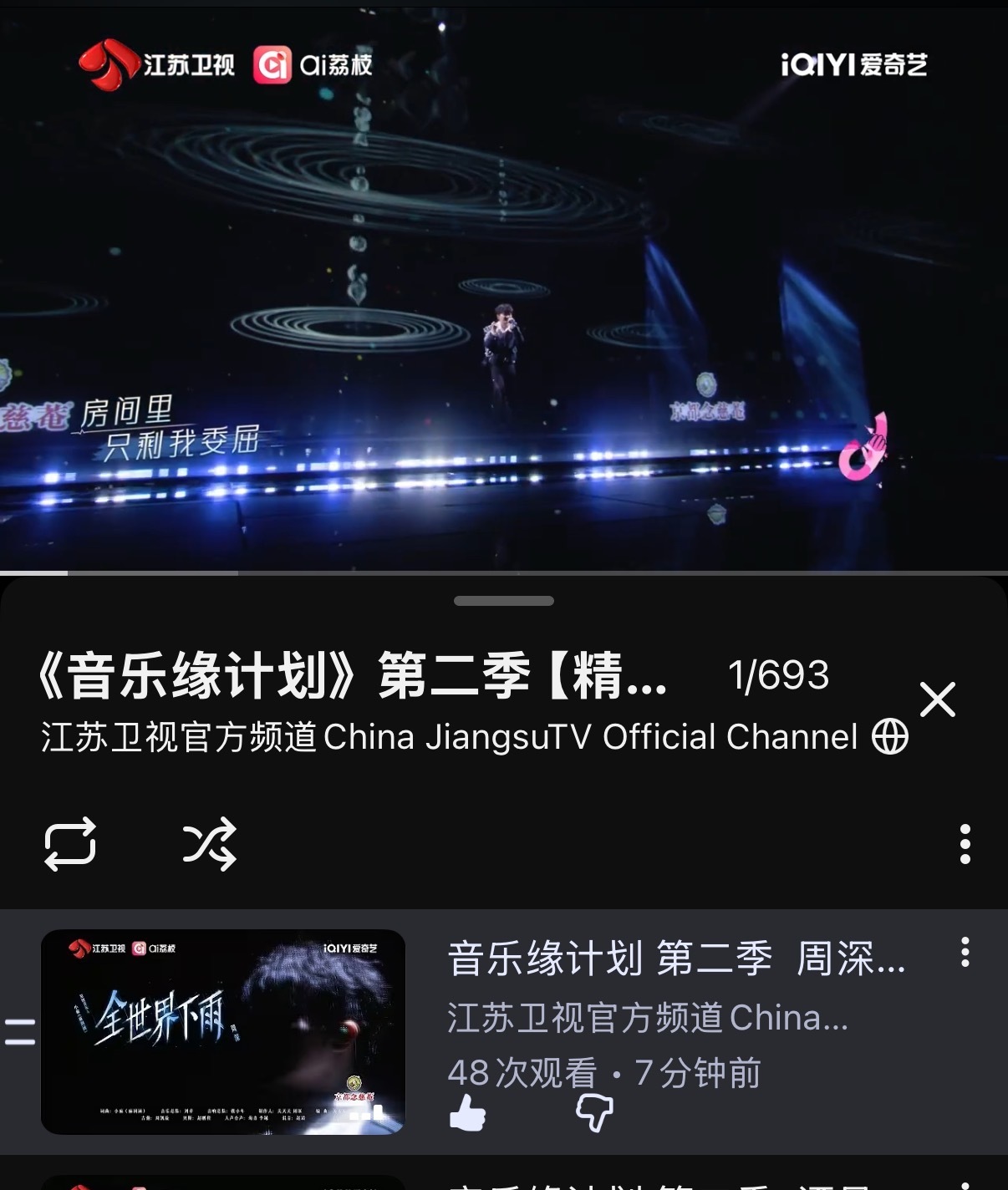Close the playlist panel
Screen dimensions: 1008x1190
(x=937, y=699)
